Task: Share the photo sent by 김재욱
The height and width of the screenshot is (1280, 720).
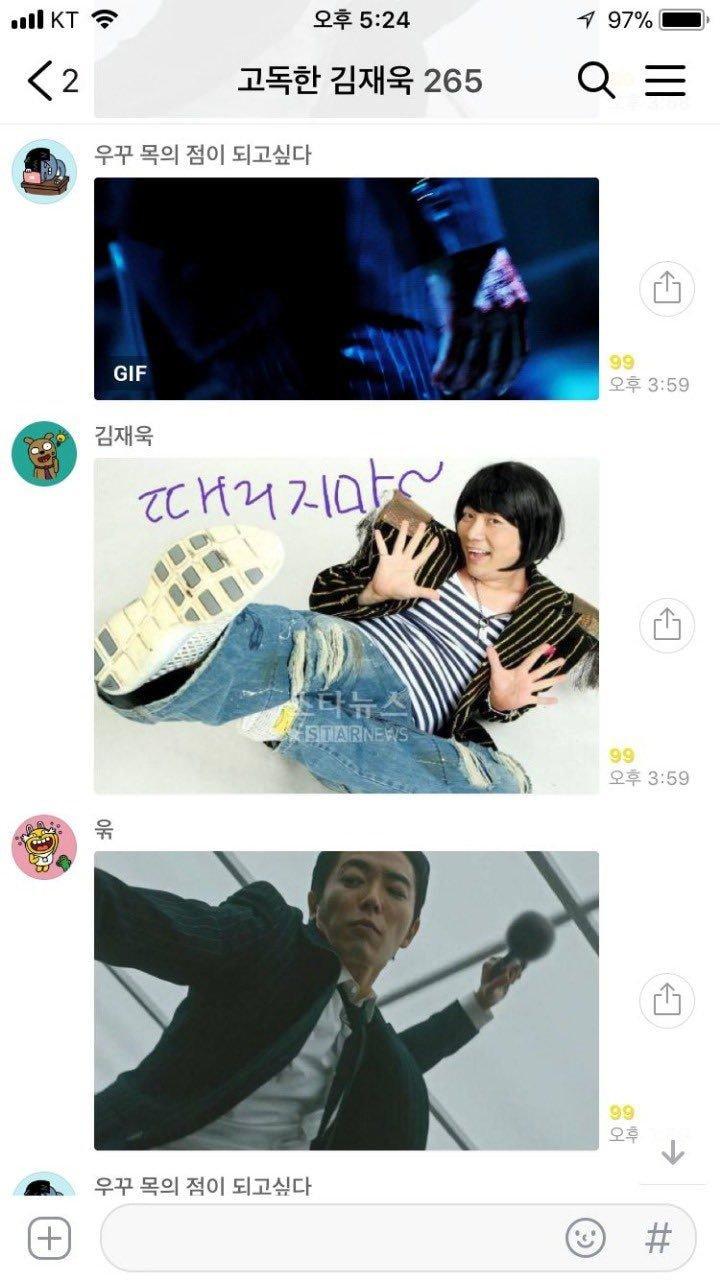Action: 666,625
